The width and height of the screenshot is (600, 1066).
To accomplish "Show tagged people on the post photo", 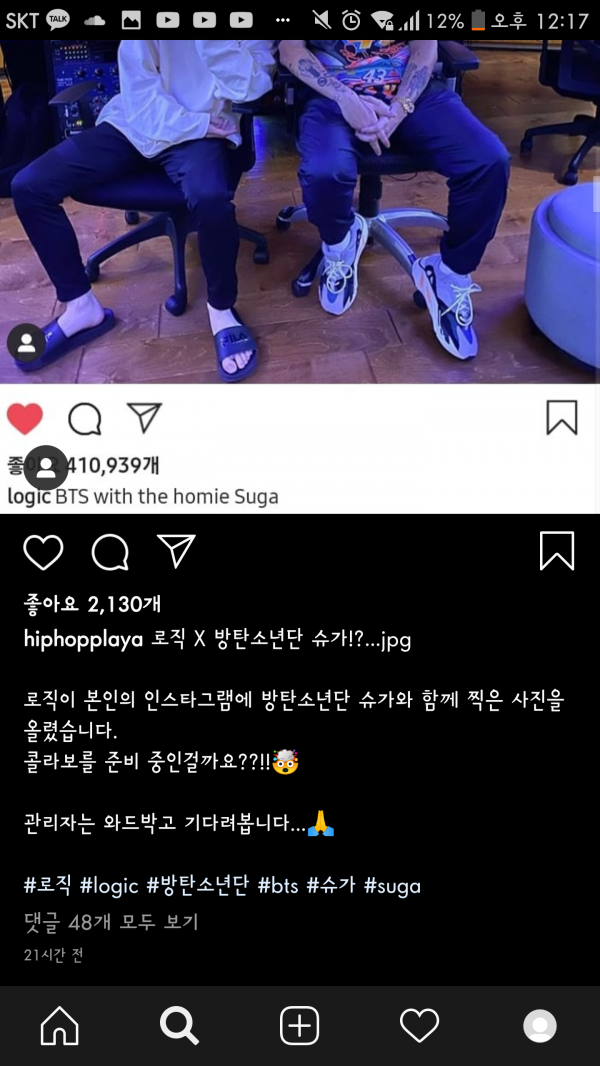I will pos(26,343).
